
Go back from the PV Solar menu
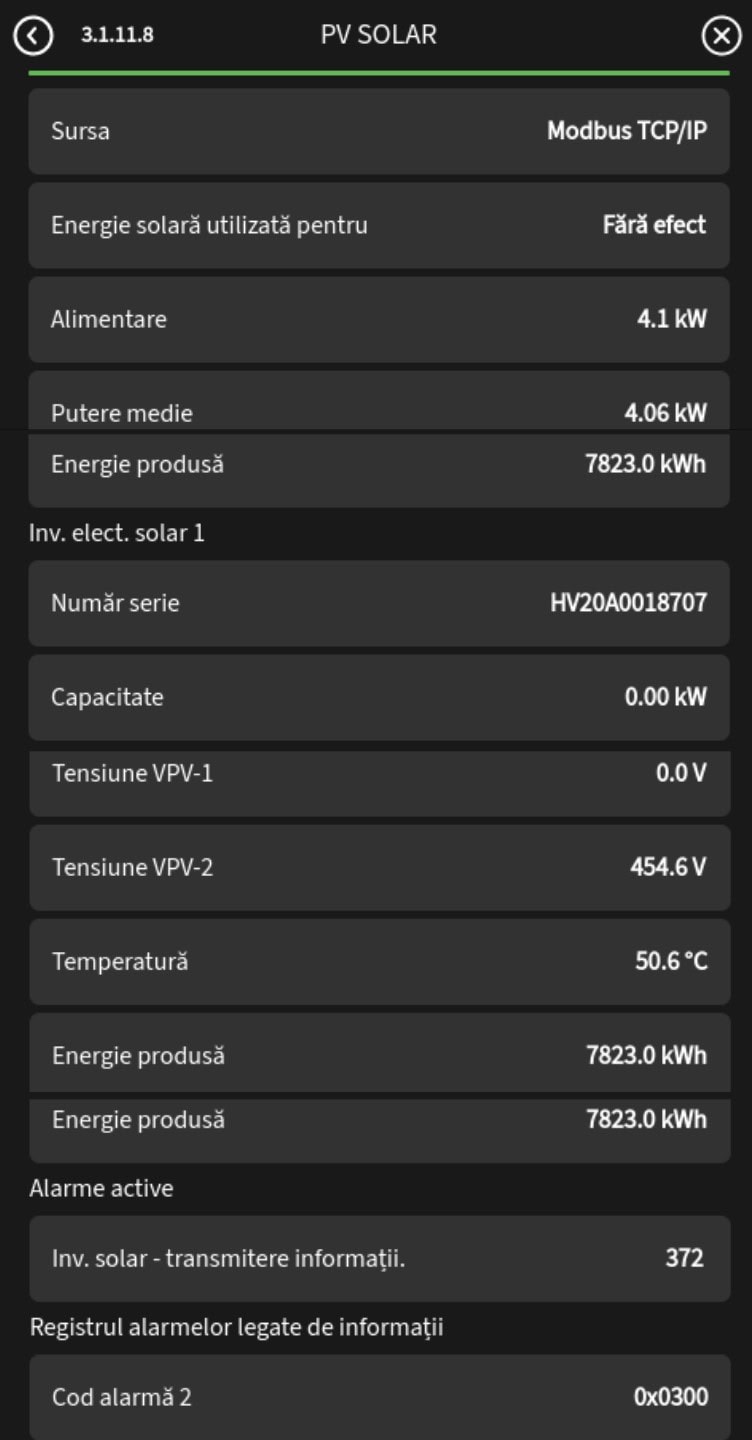tap(33, 36)
